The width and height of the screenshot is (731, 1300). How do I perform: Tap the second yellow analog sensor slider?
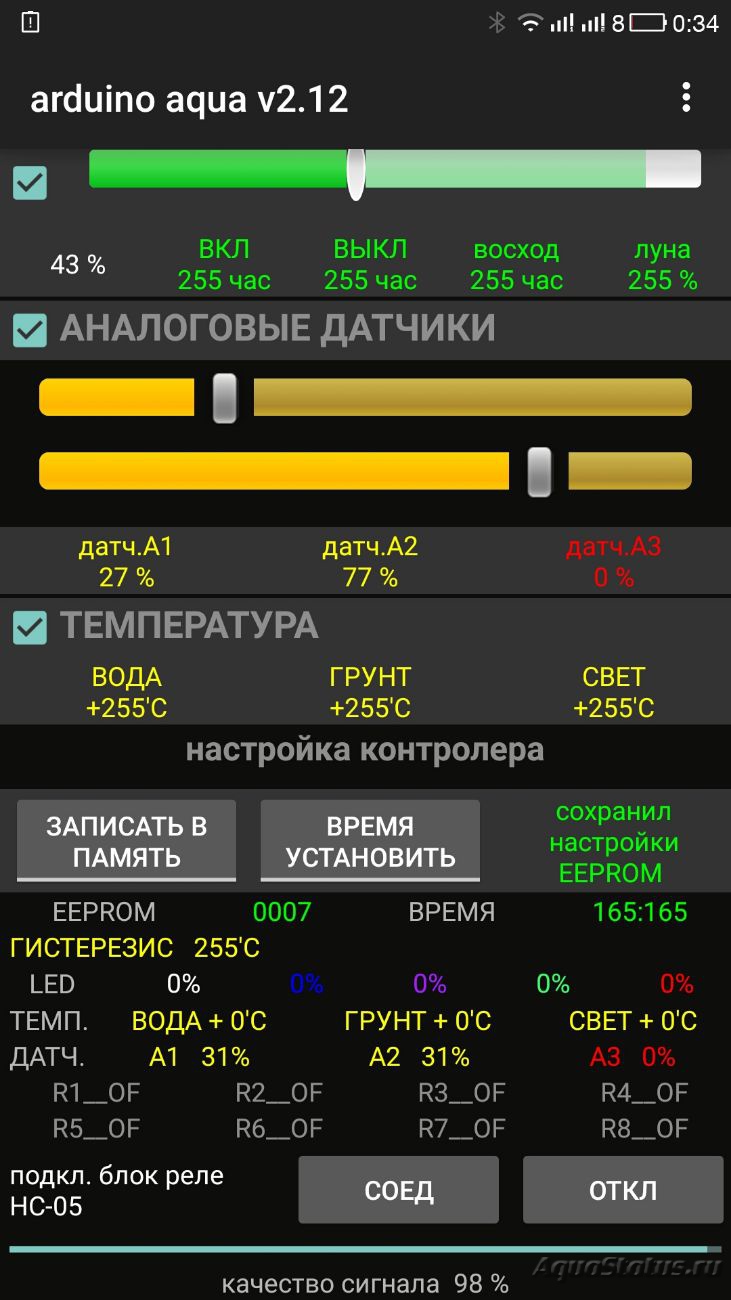[x=365, y=471]
